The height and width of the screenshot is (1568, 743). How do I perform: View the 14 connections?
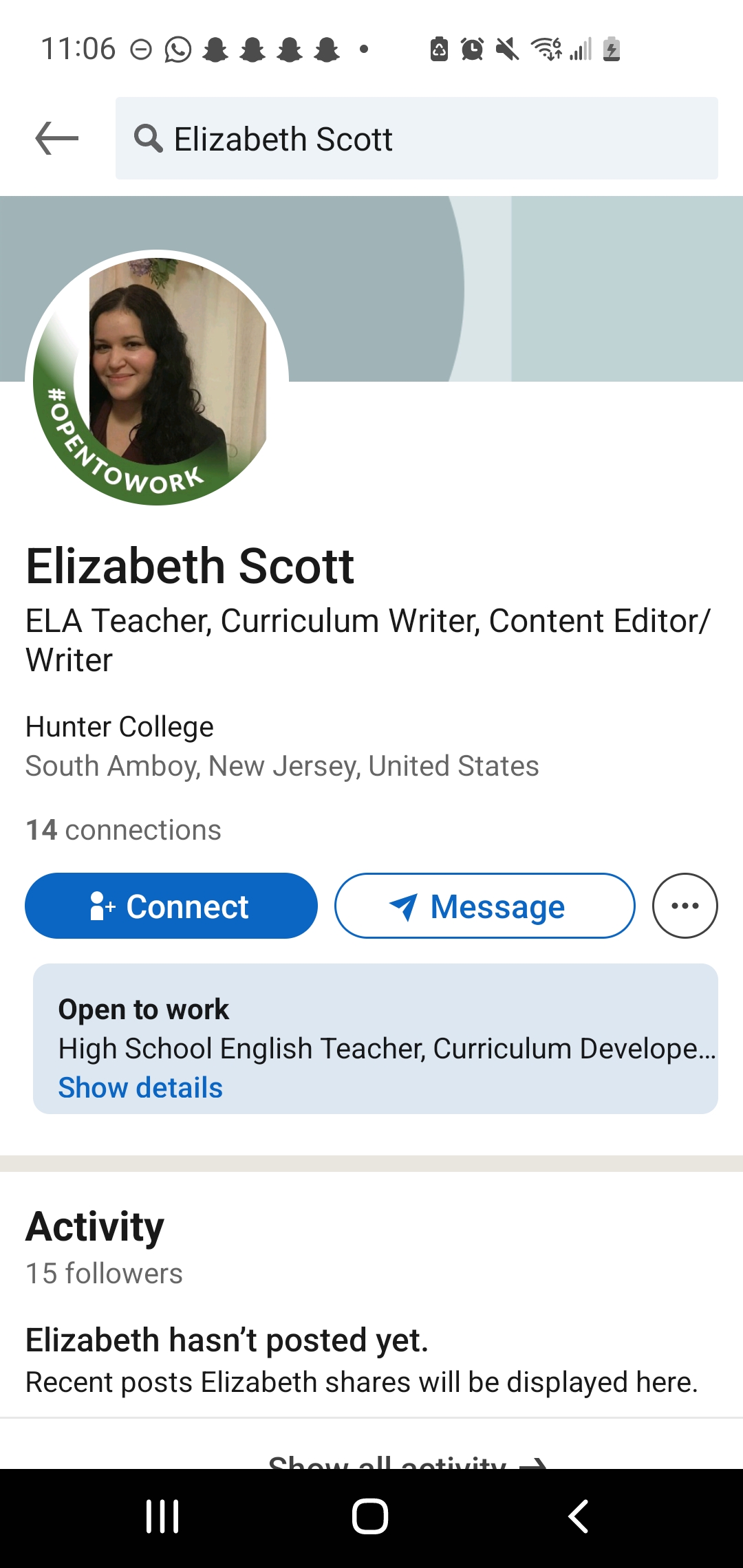[x=124, y=830]
